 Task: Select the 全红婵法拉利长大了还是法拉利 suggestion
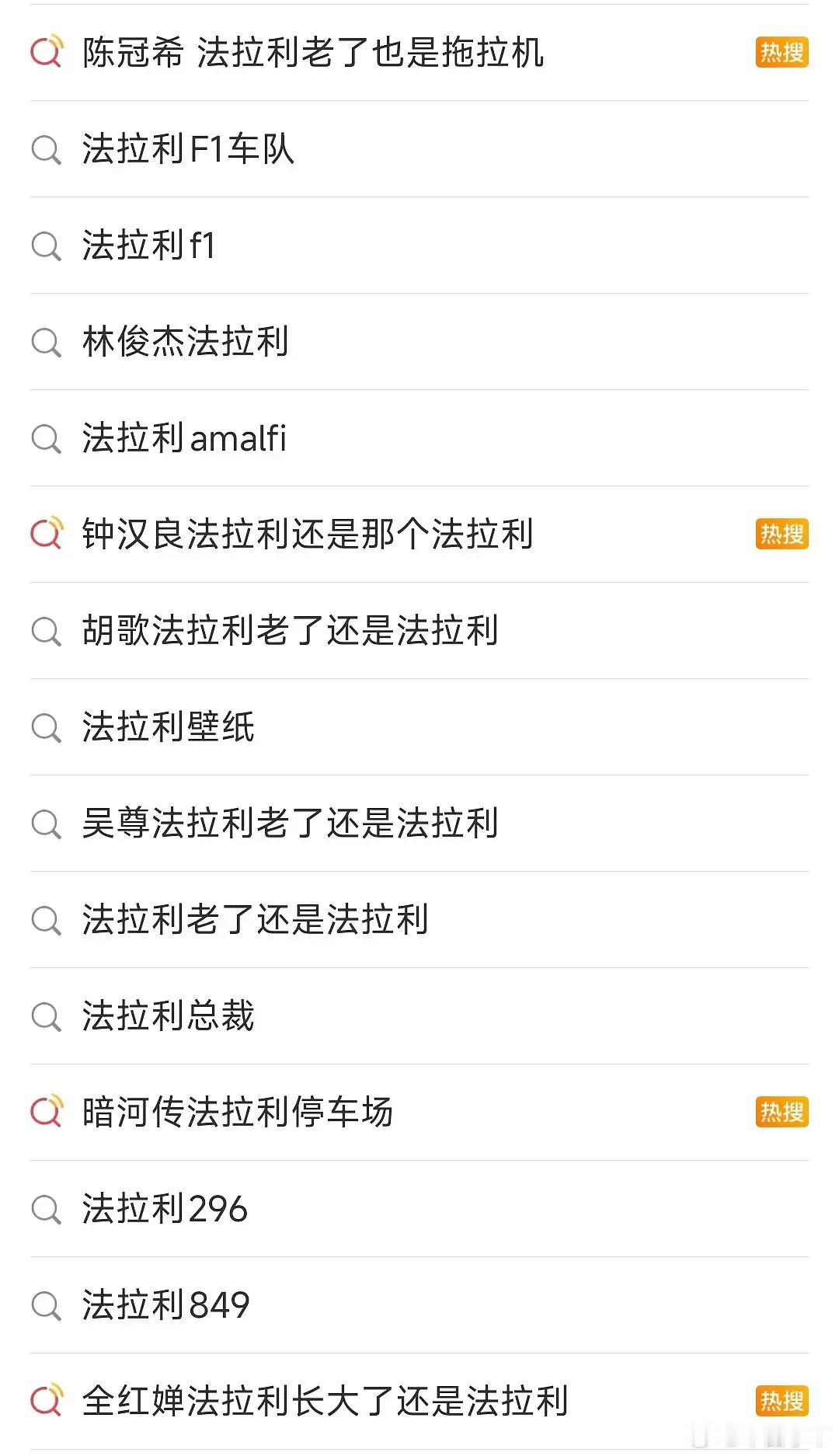[x=326, y=1402]
